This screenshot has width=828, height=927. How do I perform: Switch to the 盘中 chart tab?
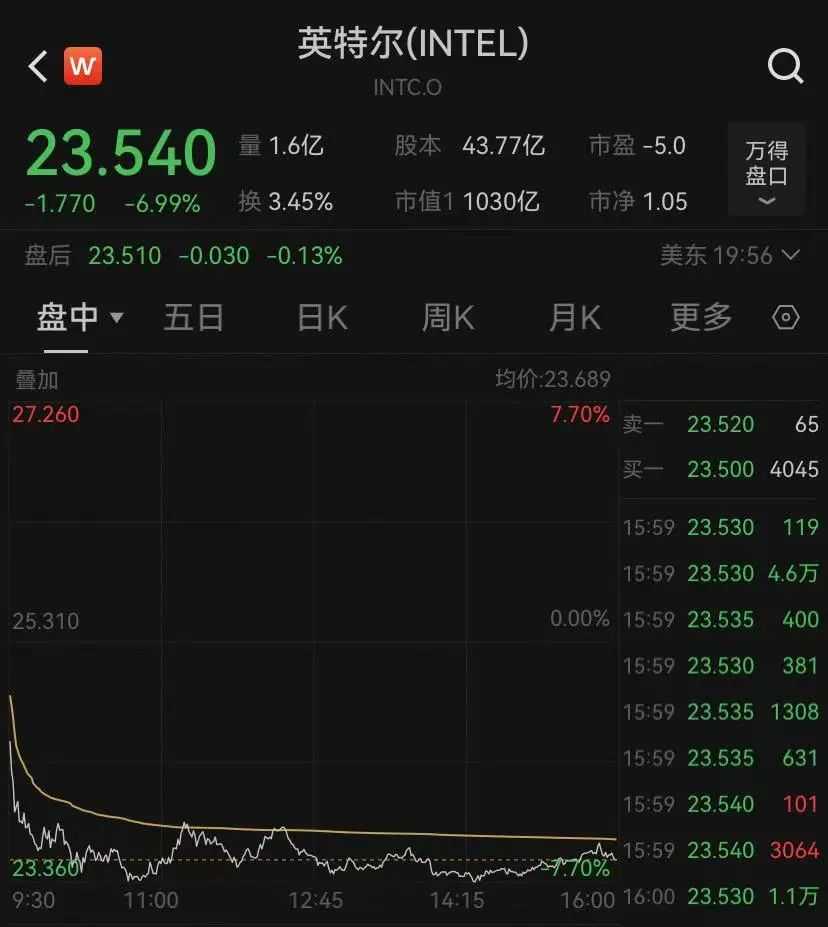[78, 318]
